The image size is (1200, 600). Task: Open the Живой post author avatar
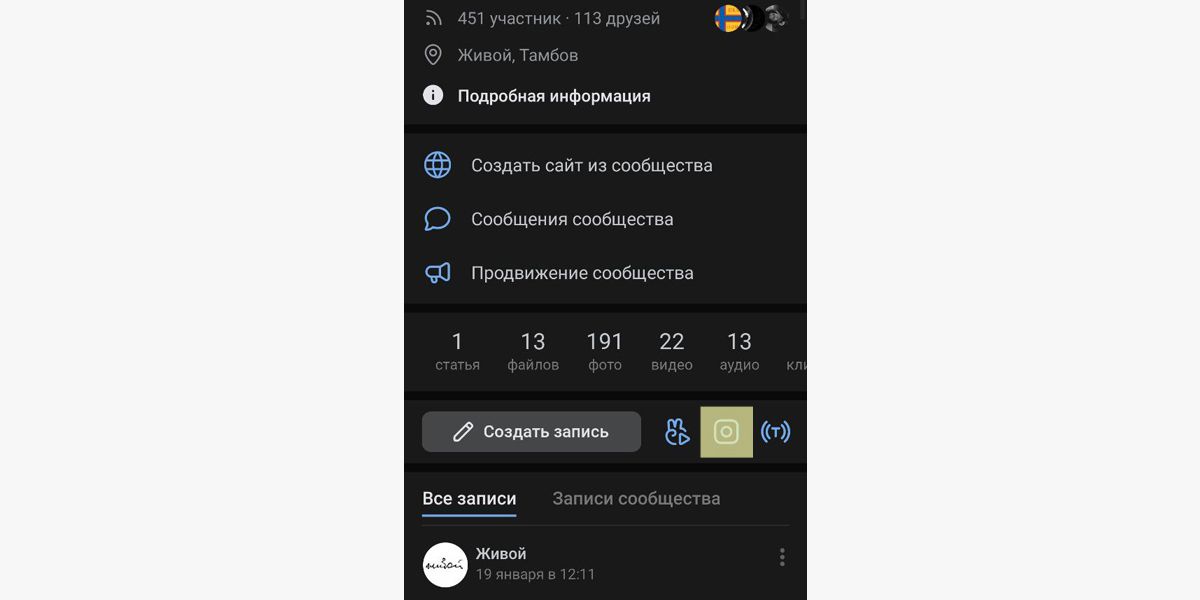click(445, 565)
